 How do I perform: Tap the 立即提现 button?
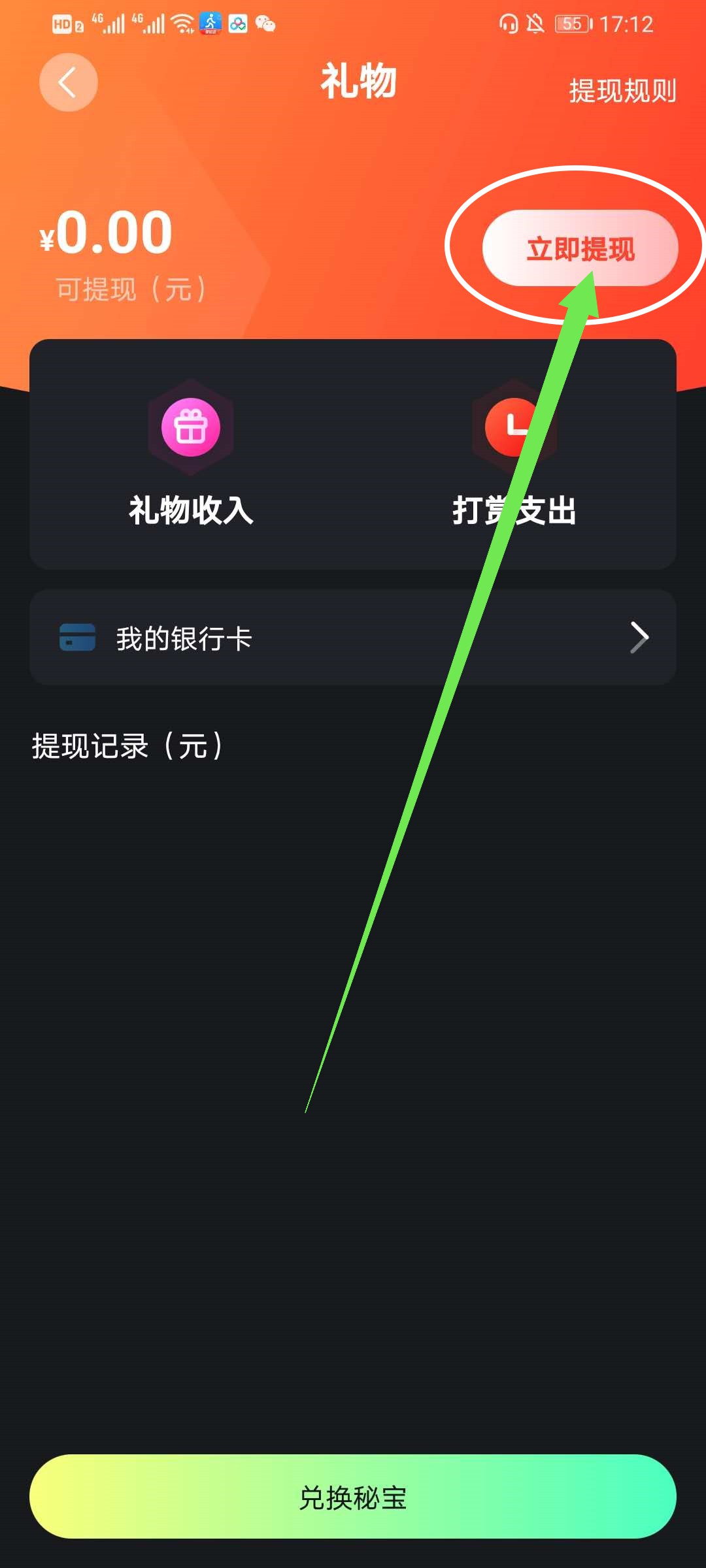click(x=580, y=248)
